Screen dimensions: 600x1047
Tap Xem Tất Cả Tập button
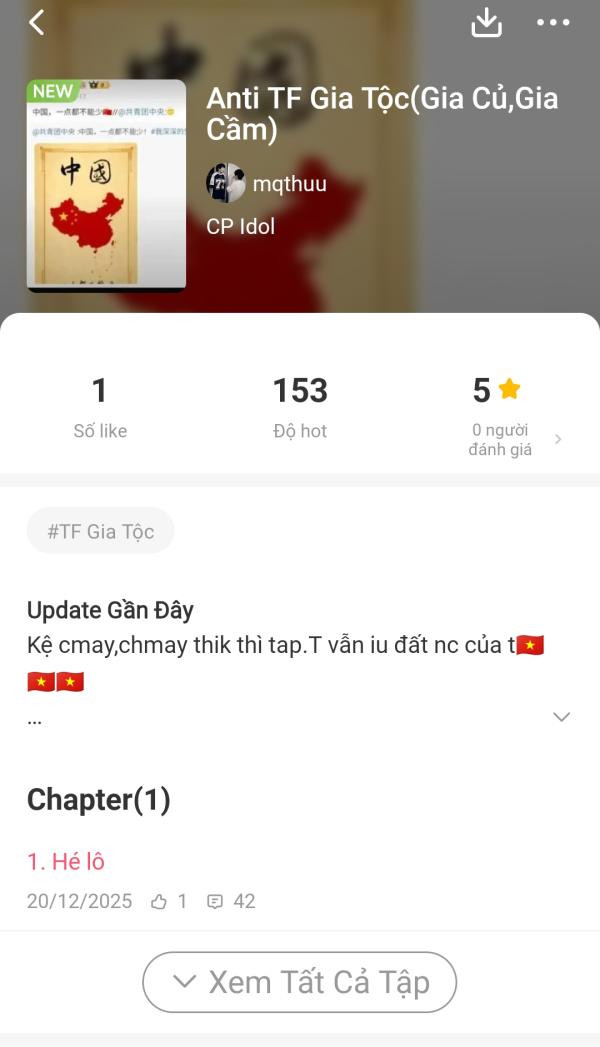(300, 982)
